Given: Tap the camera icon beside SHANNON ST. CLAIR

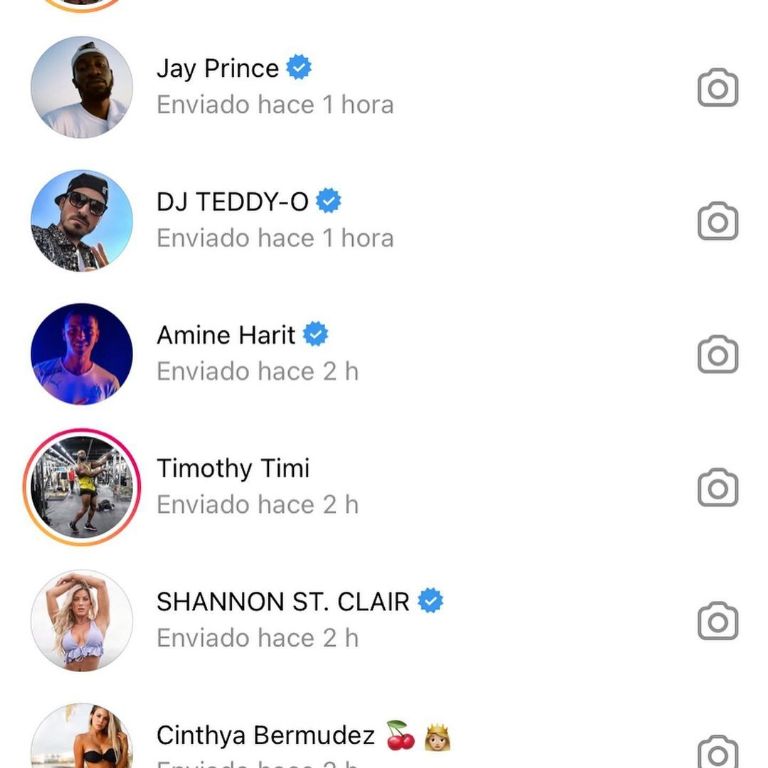Looking at the screenshot, I should pos(717,621).
